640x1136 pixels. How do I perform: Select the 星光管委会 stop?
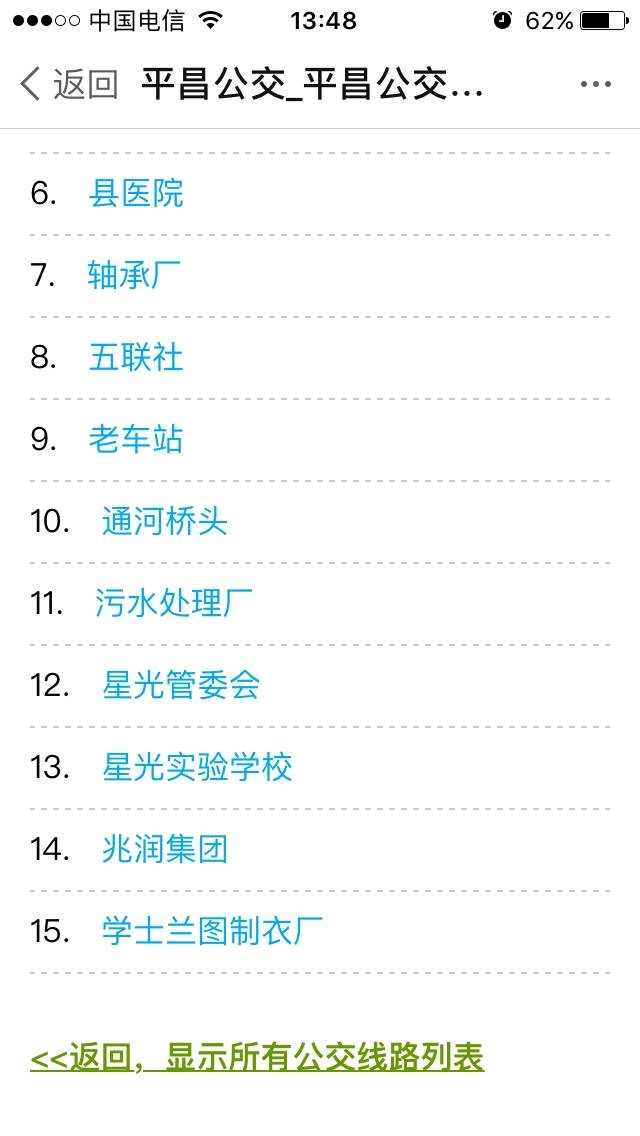(181, 685)
